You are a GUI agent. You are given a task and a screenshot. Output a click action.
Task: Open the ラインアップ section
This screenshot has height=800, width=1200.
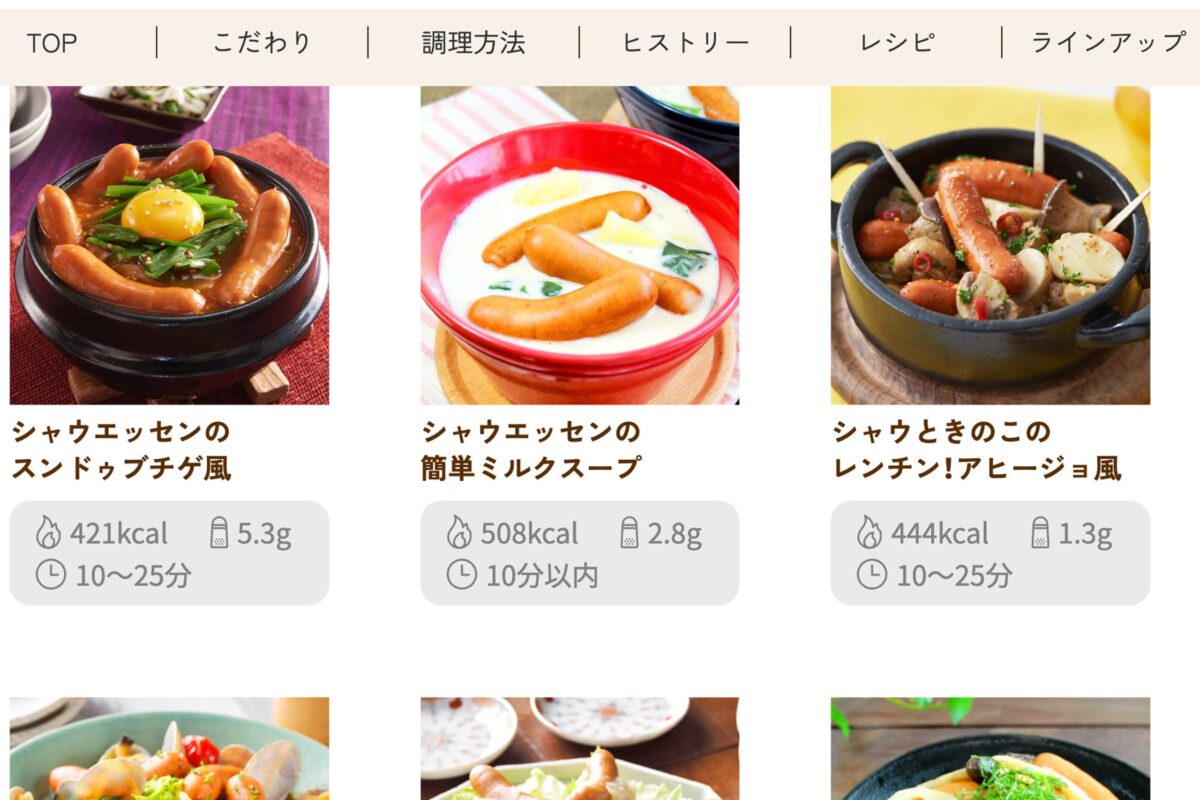[1107, 43]
